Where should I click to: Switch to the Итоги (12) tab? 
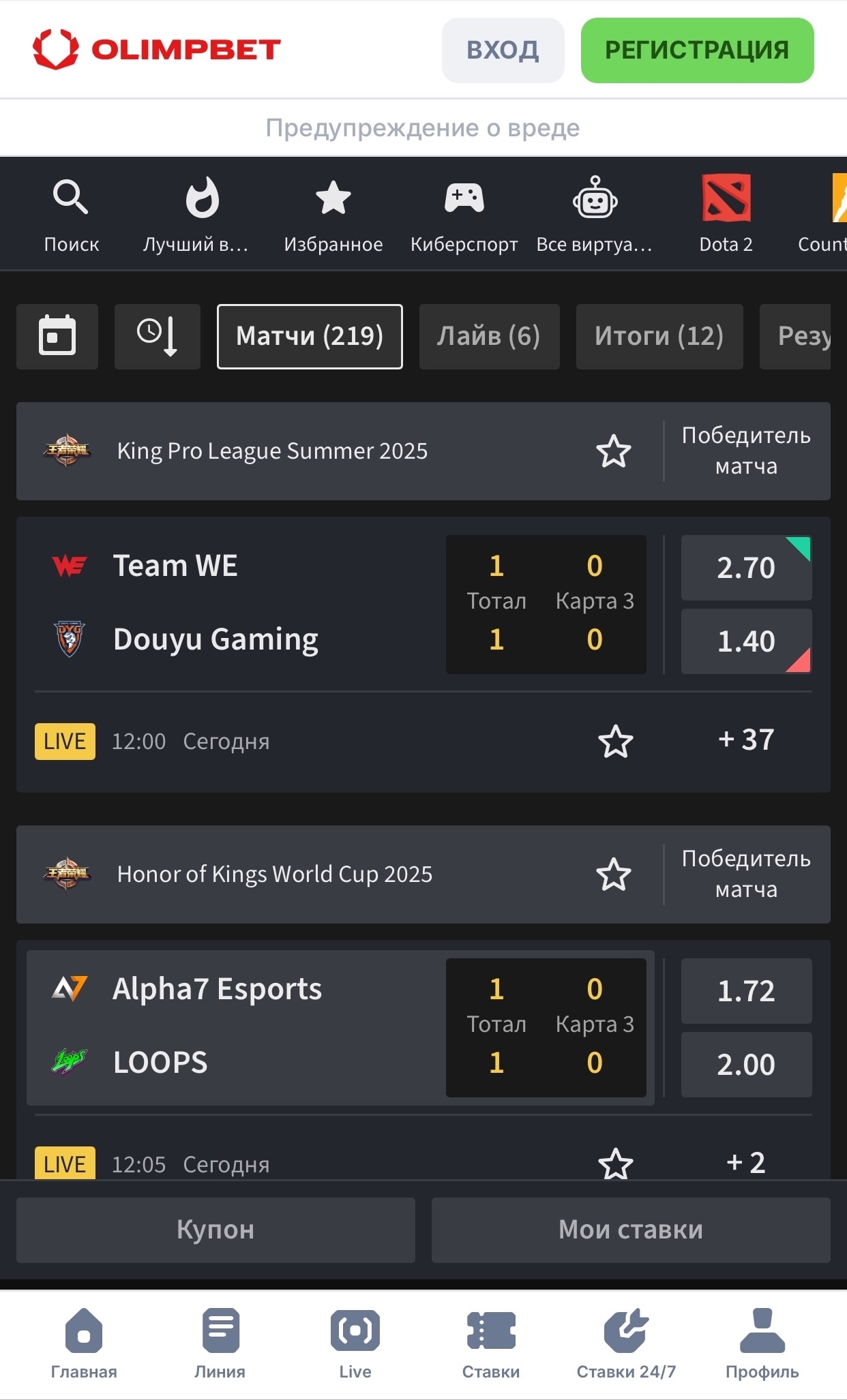[x=659, y=337]
